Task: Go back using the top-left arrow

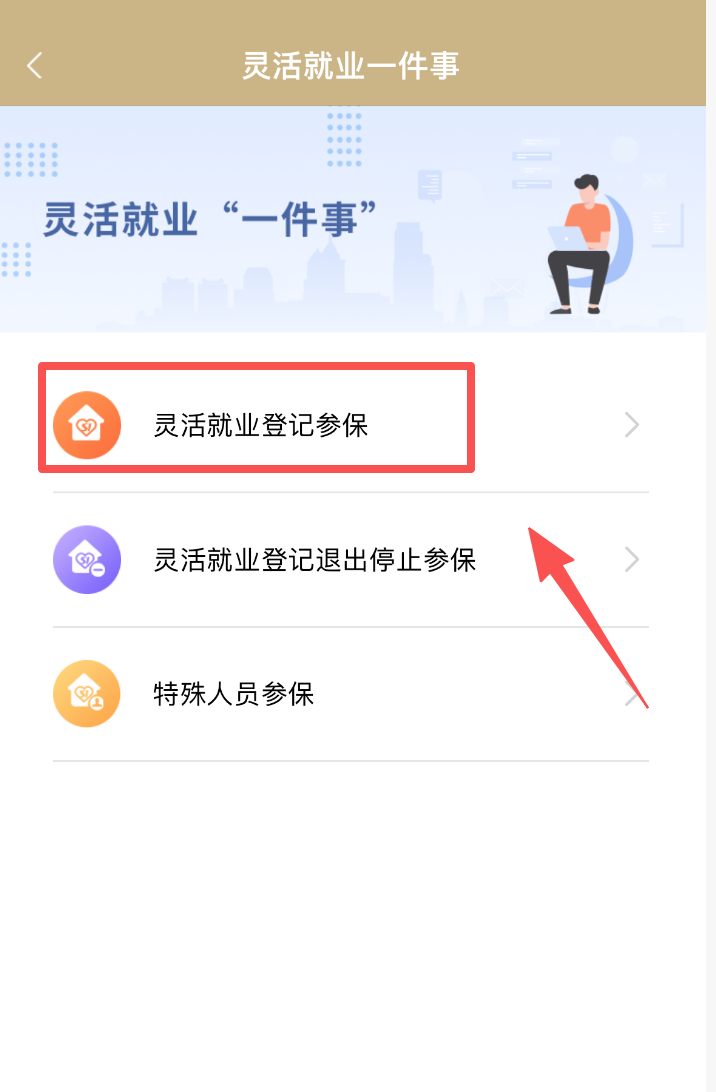Action: pyautogui.click(x=35, y=66)
